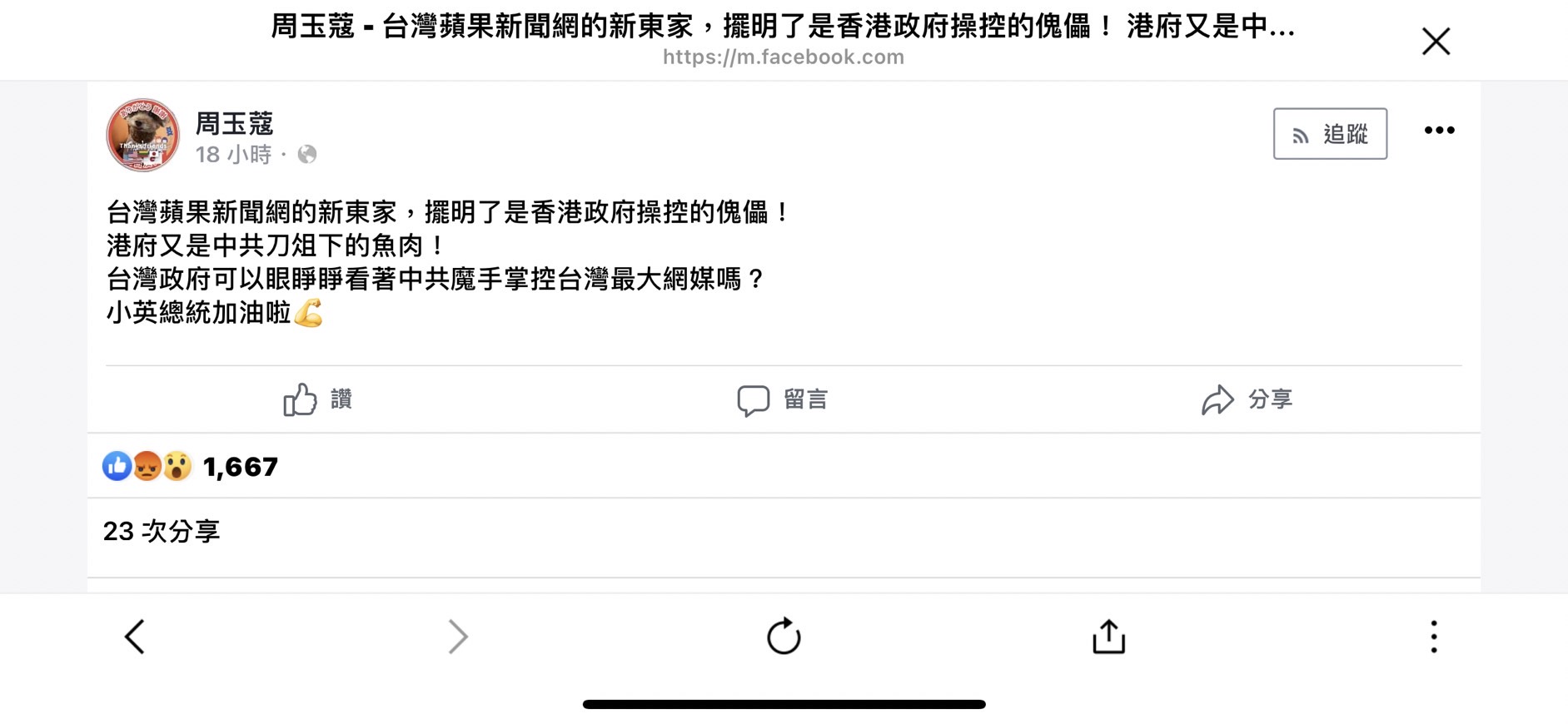This screenshot has height=724, width=1568.
Task: Reload the current page
Action: pyautogui.click(x=784, y=637)
